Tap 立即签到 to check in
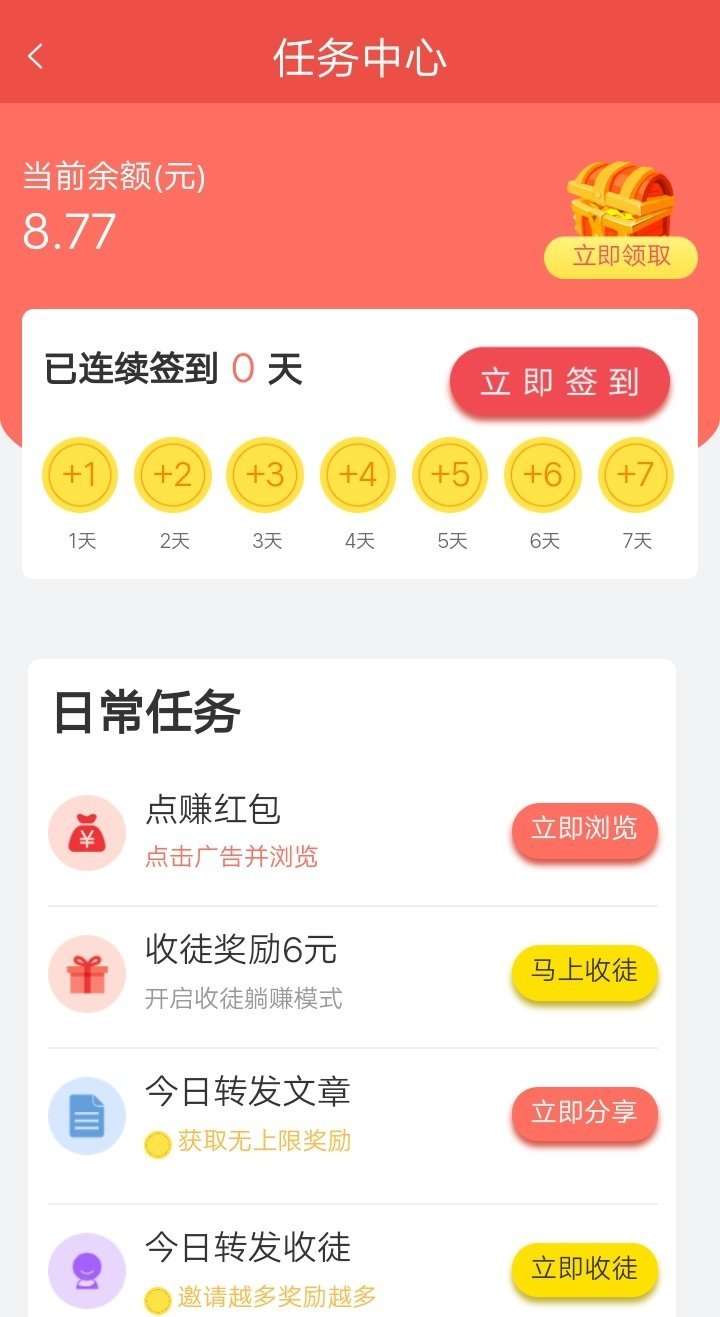 pos(559,382)
